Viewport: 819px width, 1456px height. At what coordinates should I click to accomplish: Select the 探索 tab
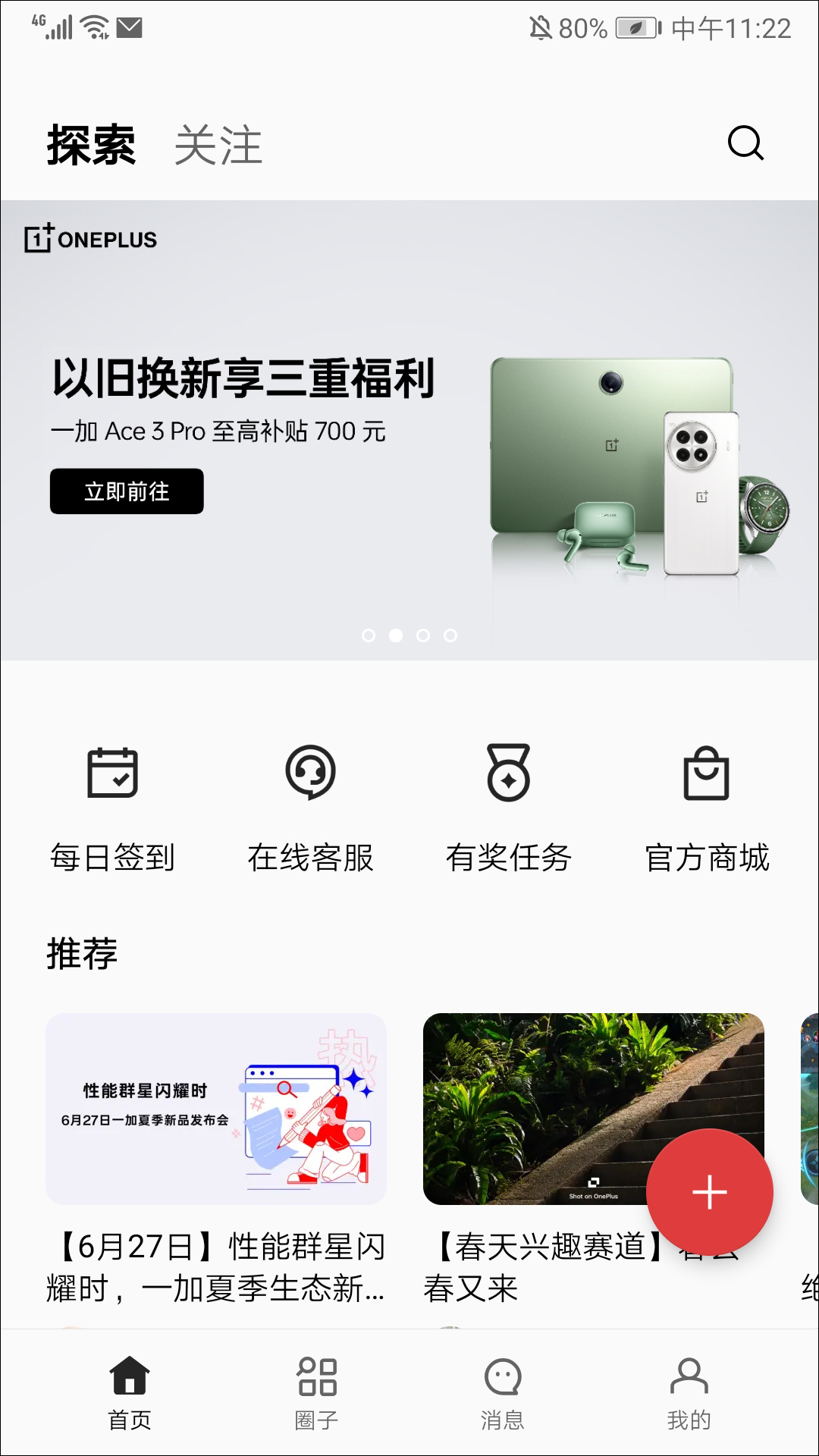(91, 146)
